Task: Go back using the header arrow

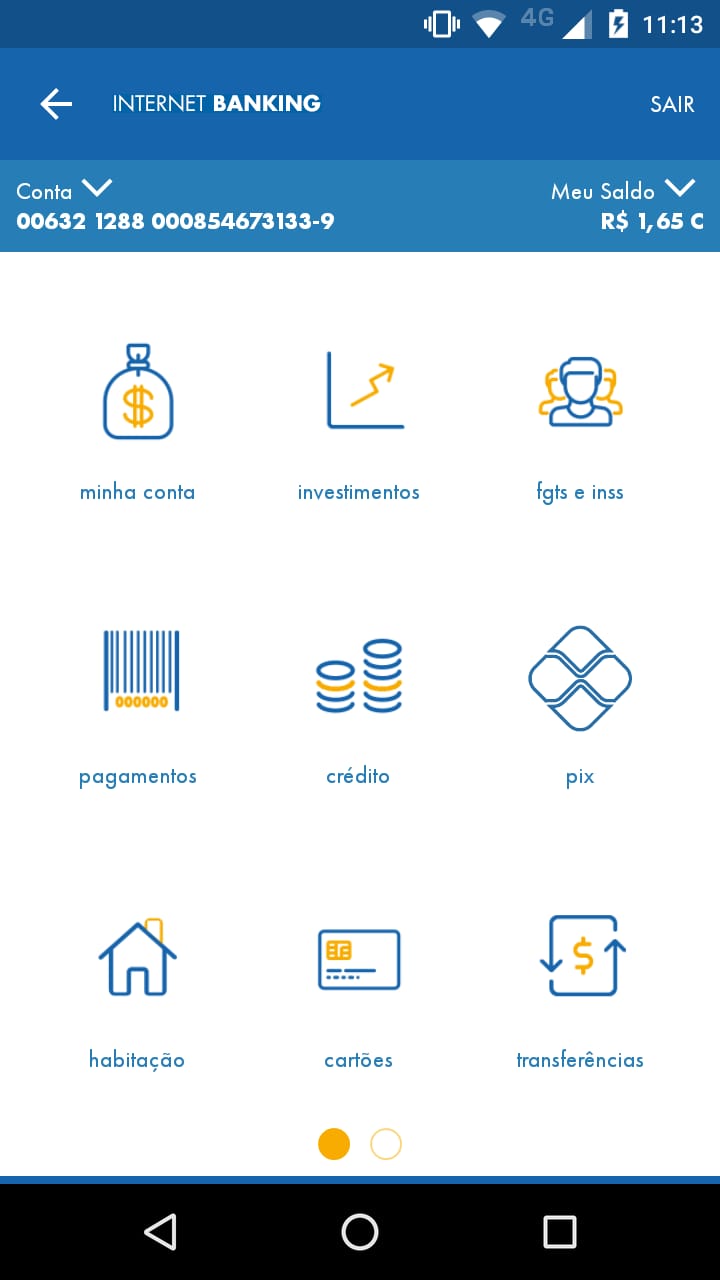Action: click(56, 104)
